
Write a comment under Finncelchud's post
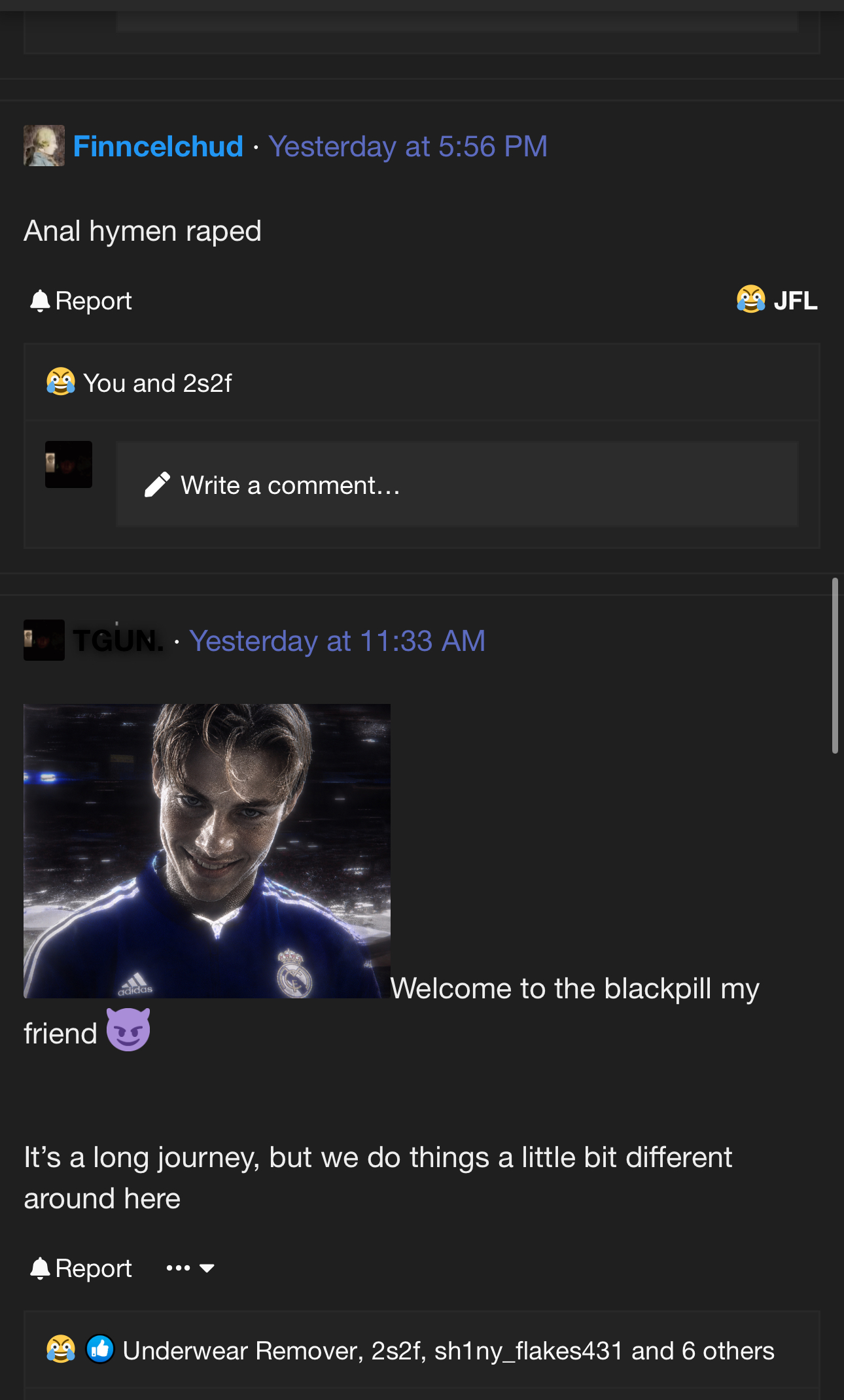point(457,485)
